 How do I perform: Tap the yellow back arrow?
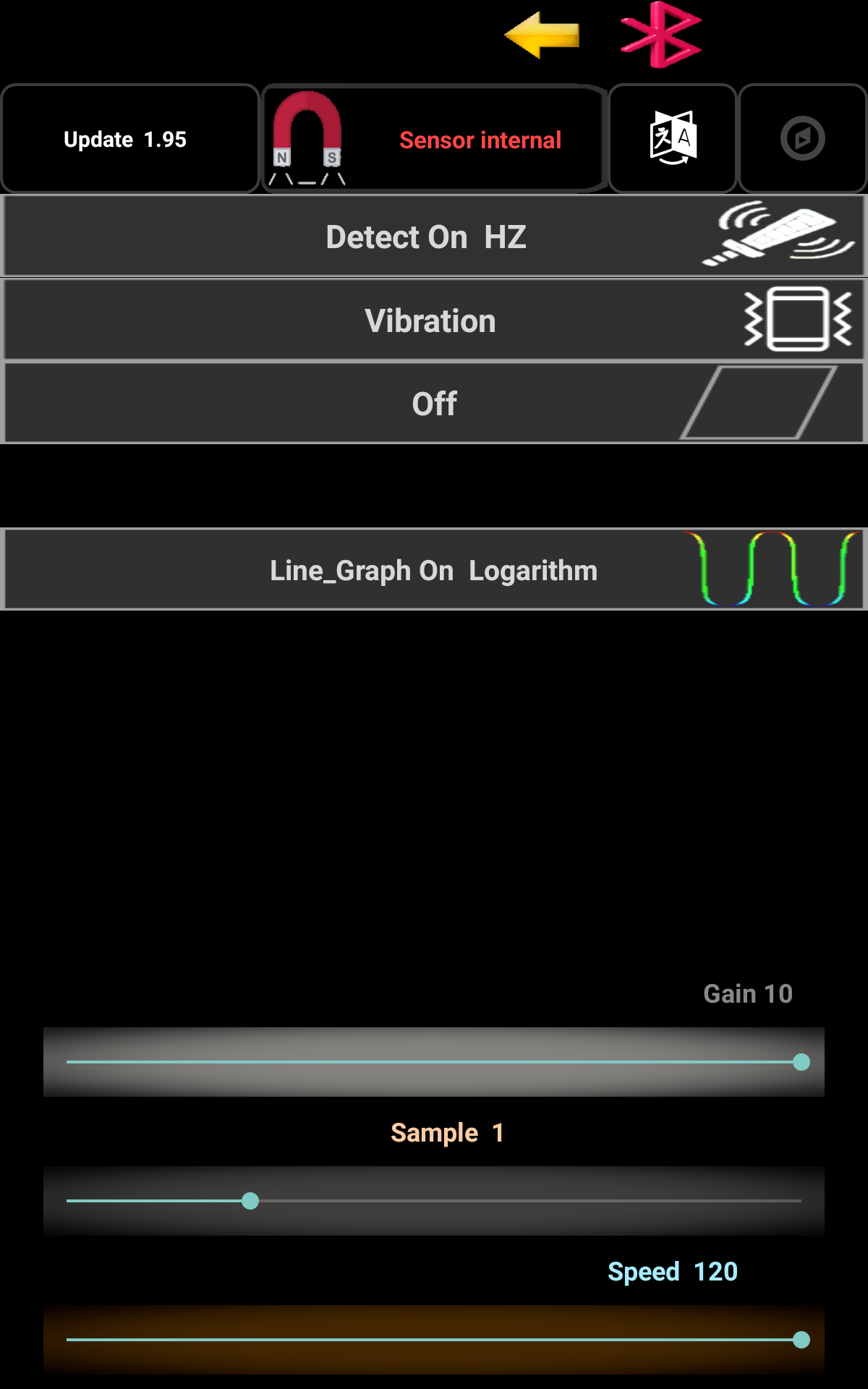click(542, 35)
